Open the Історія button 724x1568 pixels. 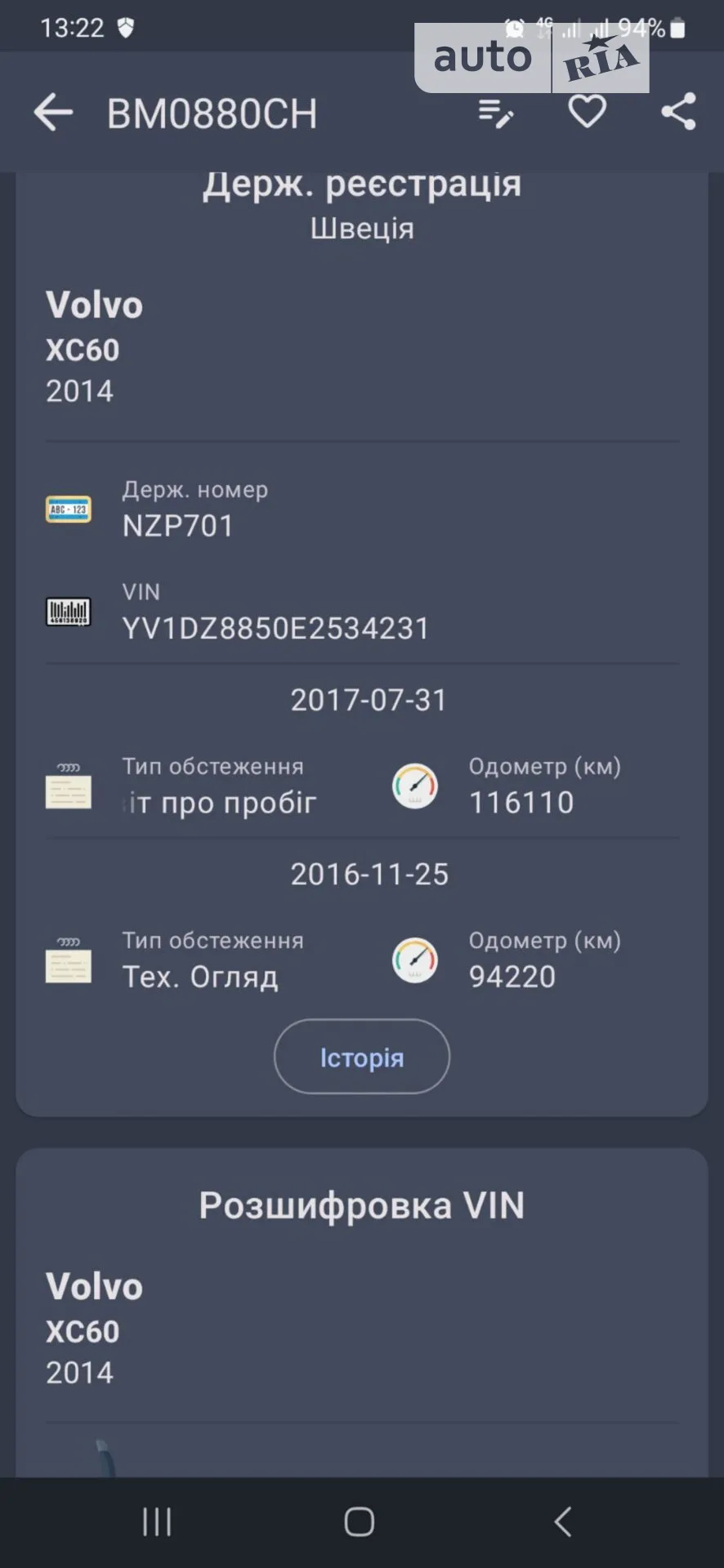(362, 1057)
